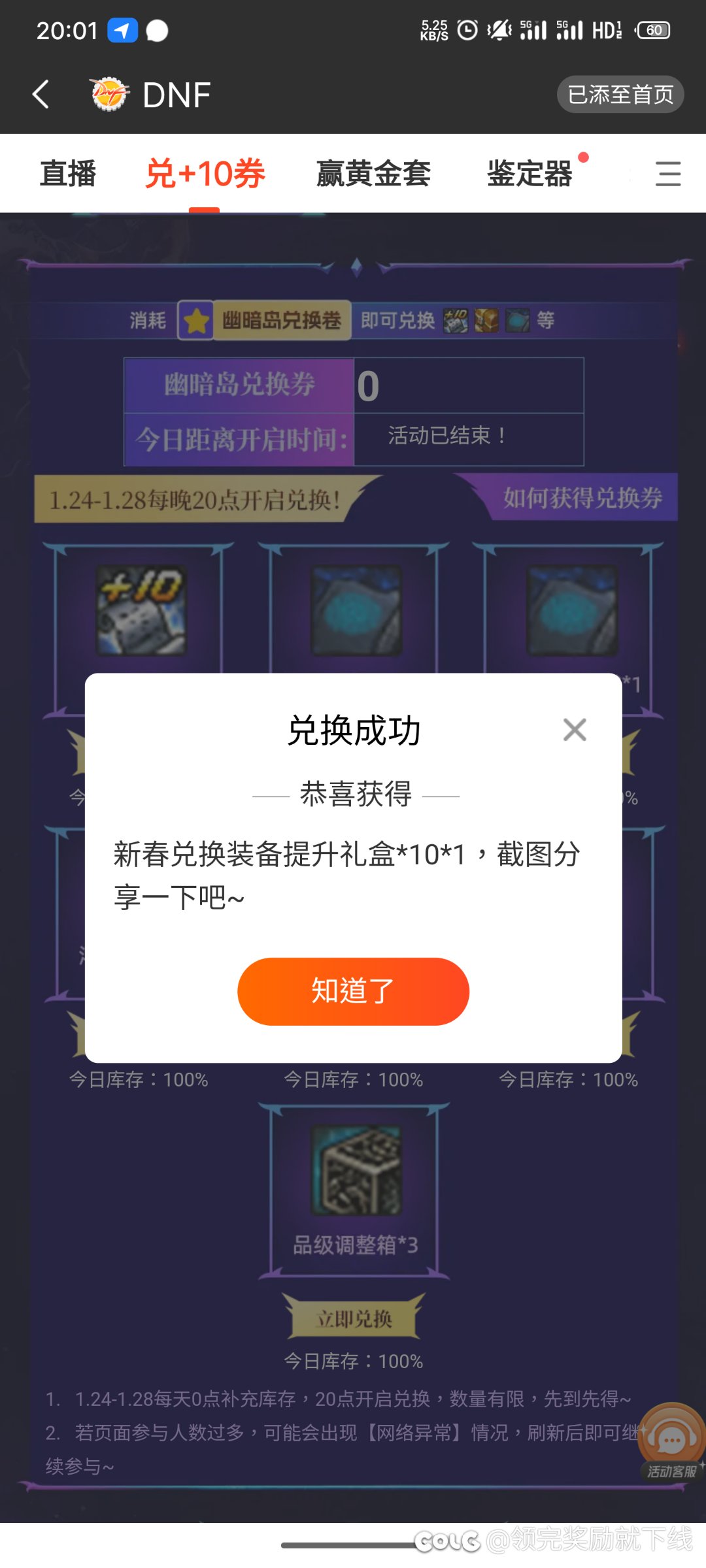Tap the 已添至首页 button

point(620,95)
